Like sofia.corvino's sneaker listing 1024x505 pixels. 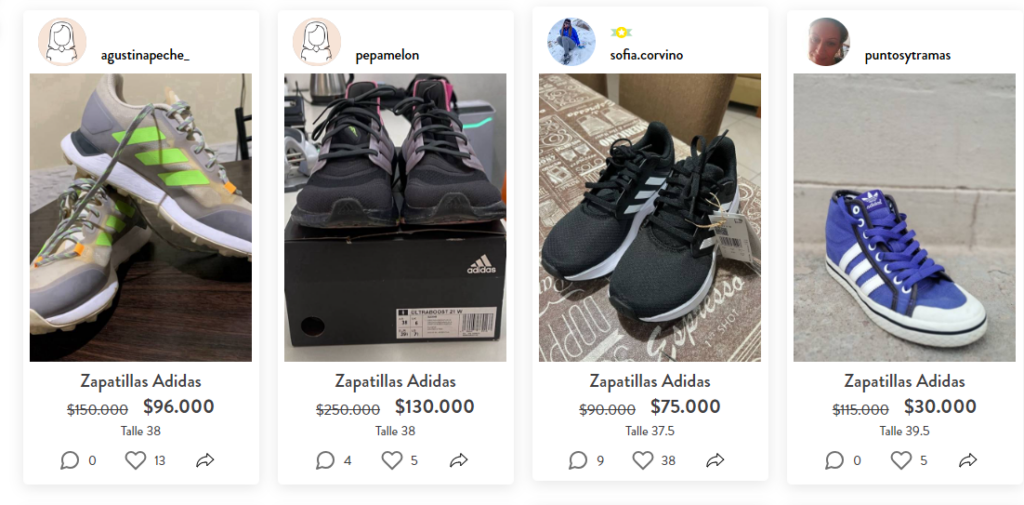(643, 460)
